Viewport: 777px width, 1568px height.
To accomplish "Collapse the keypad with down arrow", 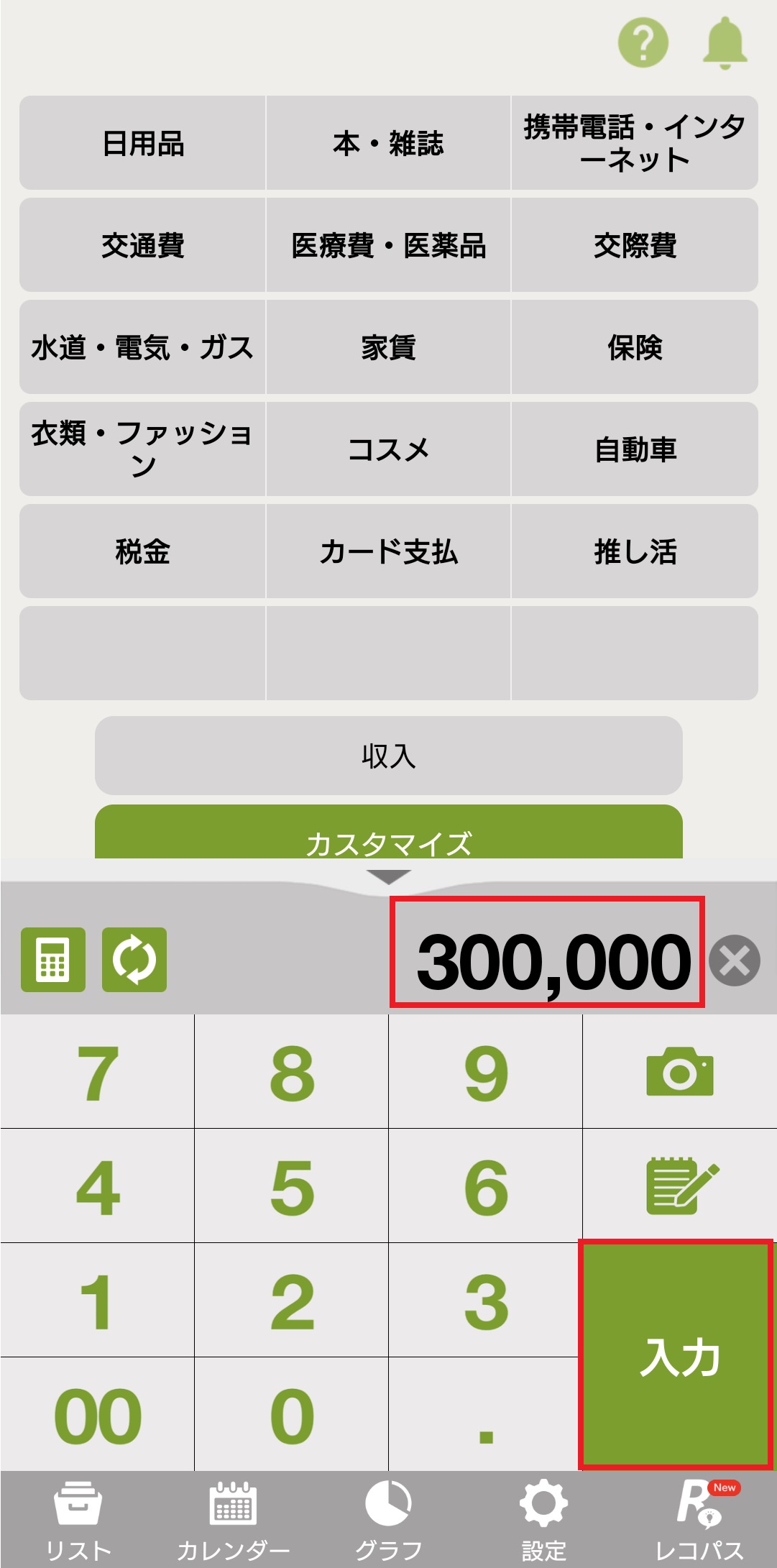I will tap(388, 876).
